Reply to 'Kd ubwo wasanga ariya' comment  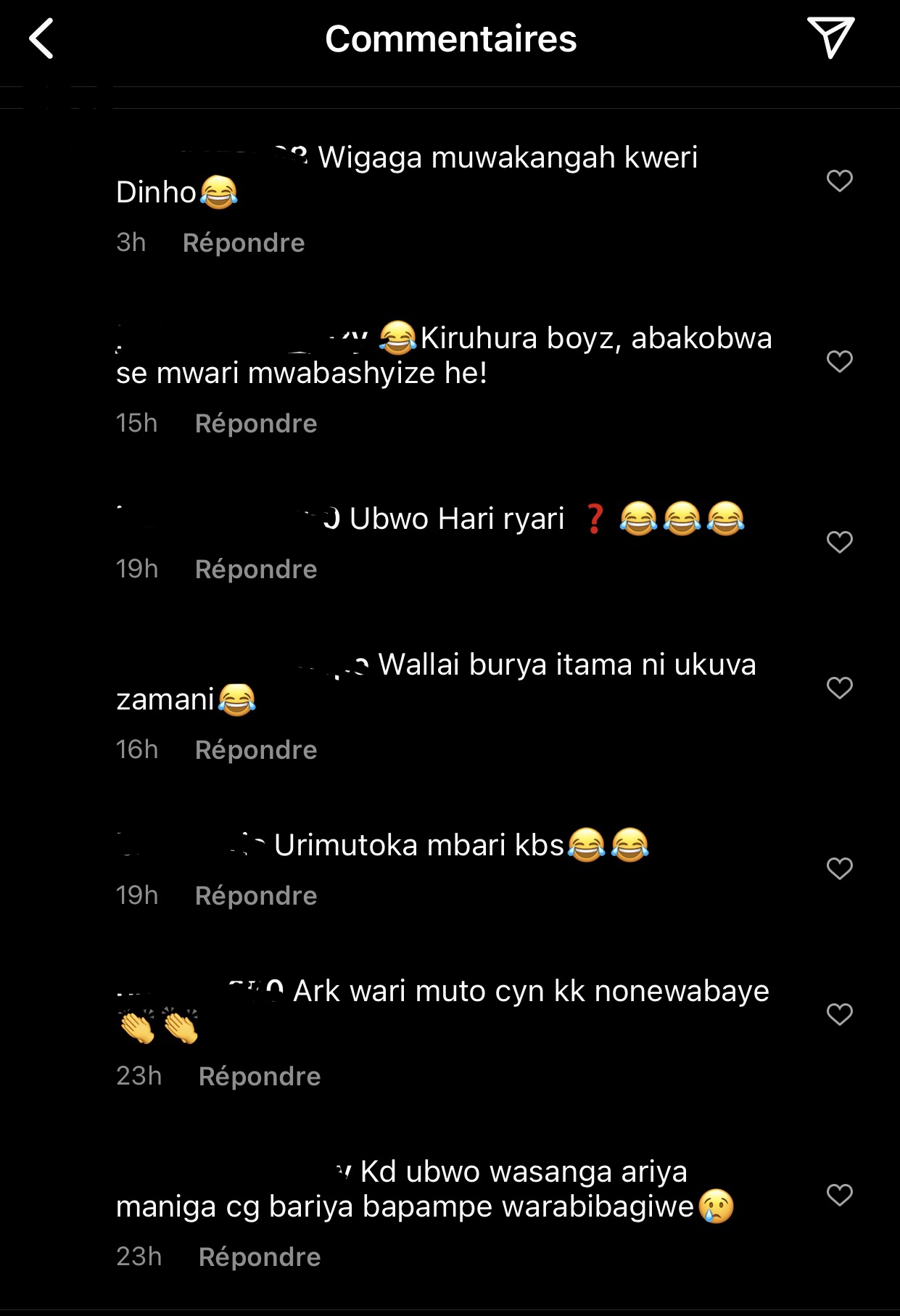(260, 1257)
